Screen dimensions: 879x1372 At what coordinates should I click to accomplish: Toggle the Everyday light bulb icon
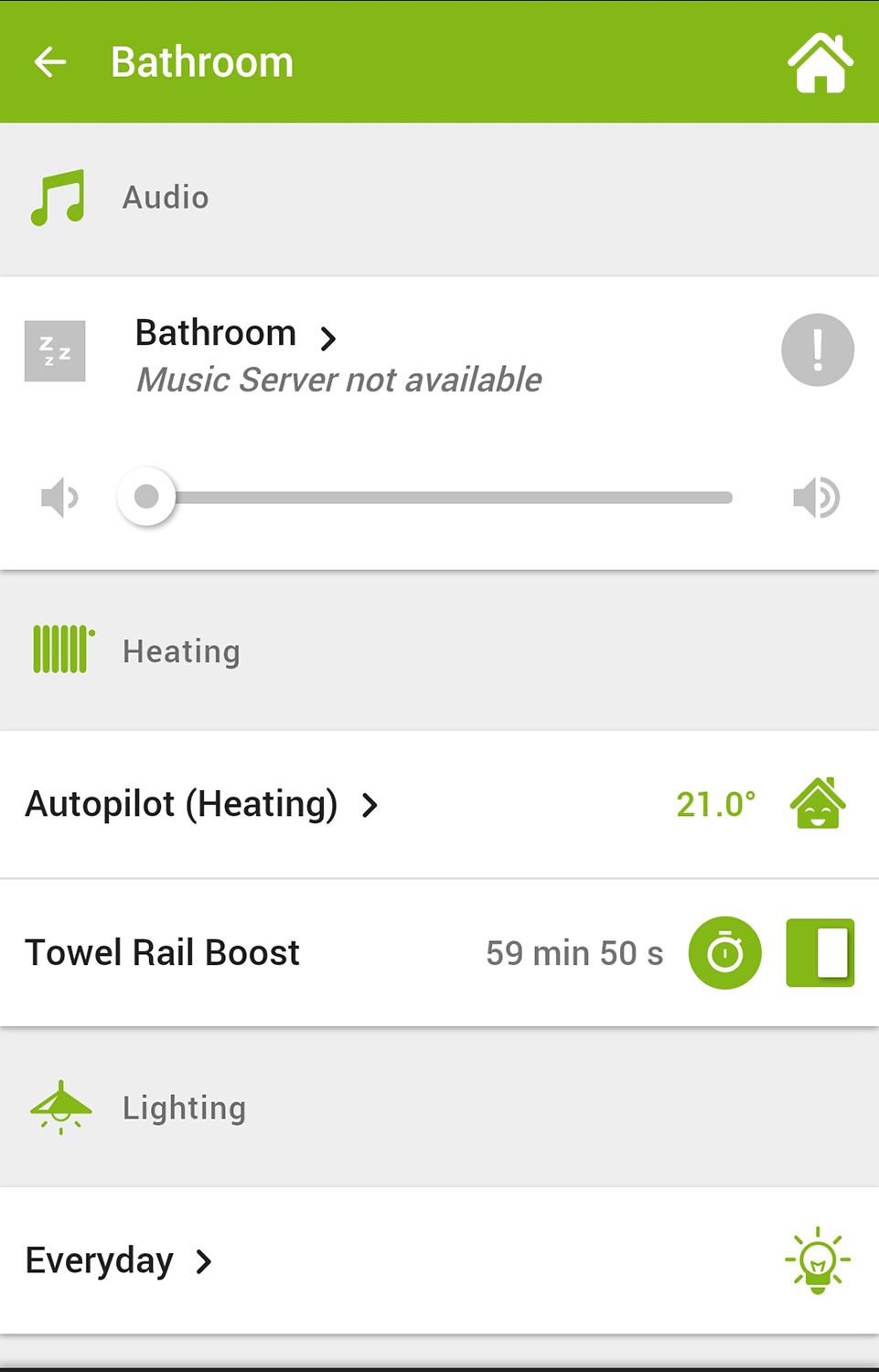(817, 1260)
